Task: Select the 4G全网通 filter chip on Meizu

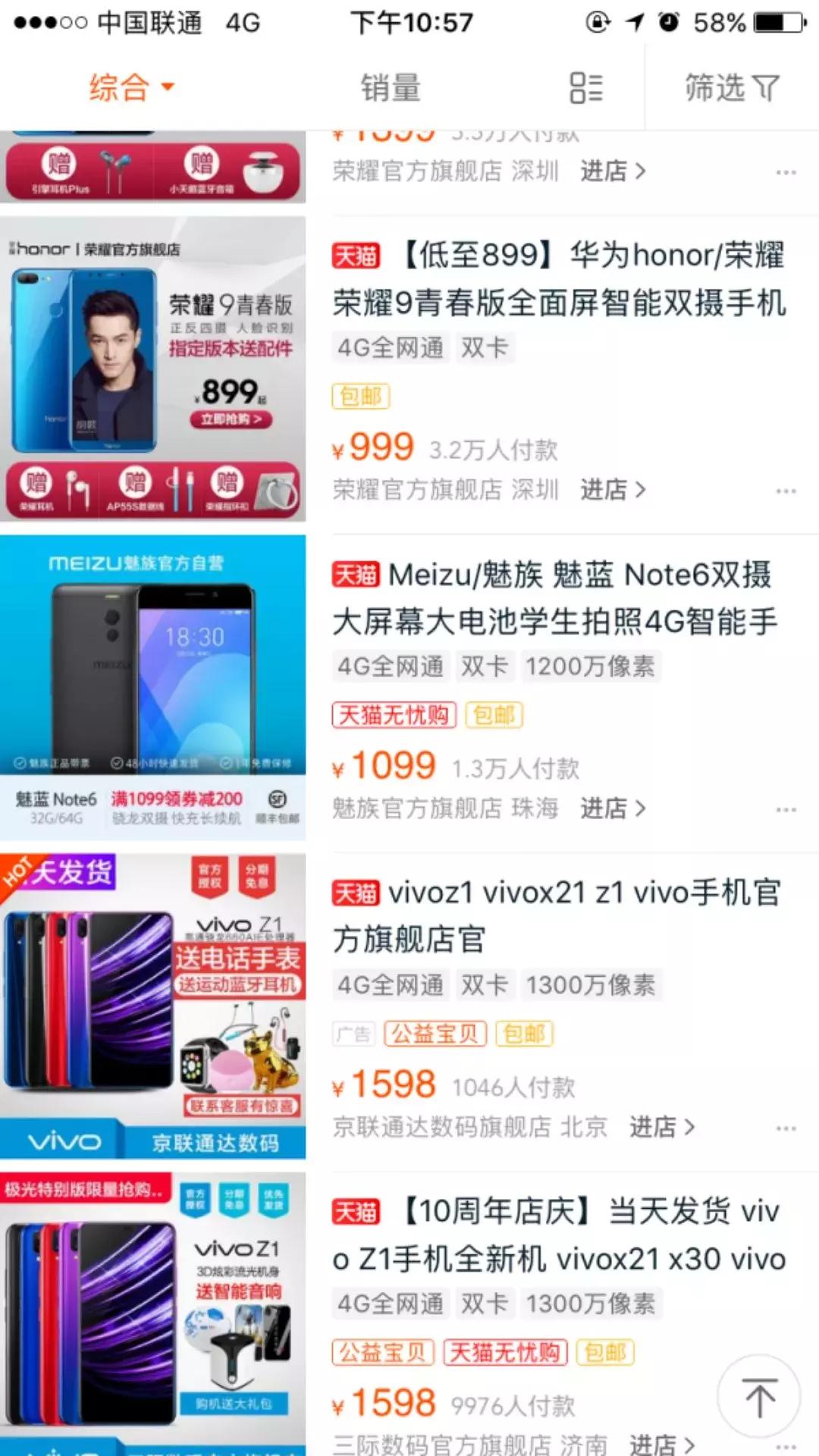Action: tap(391, 666)
